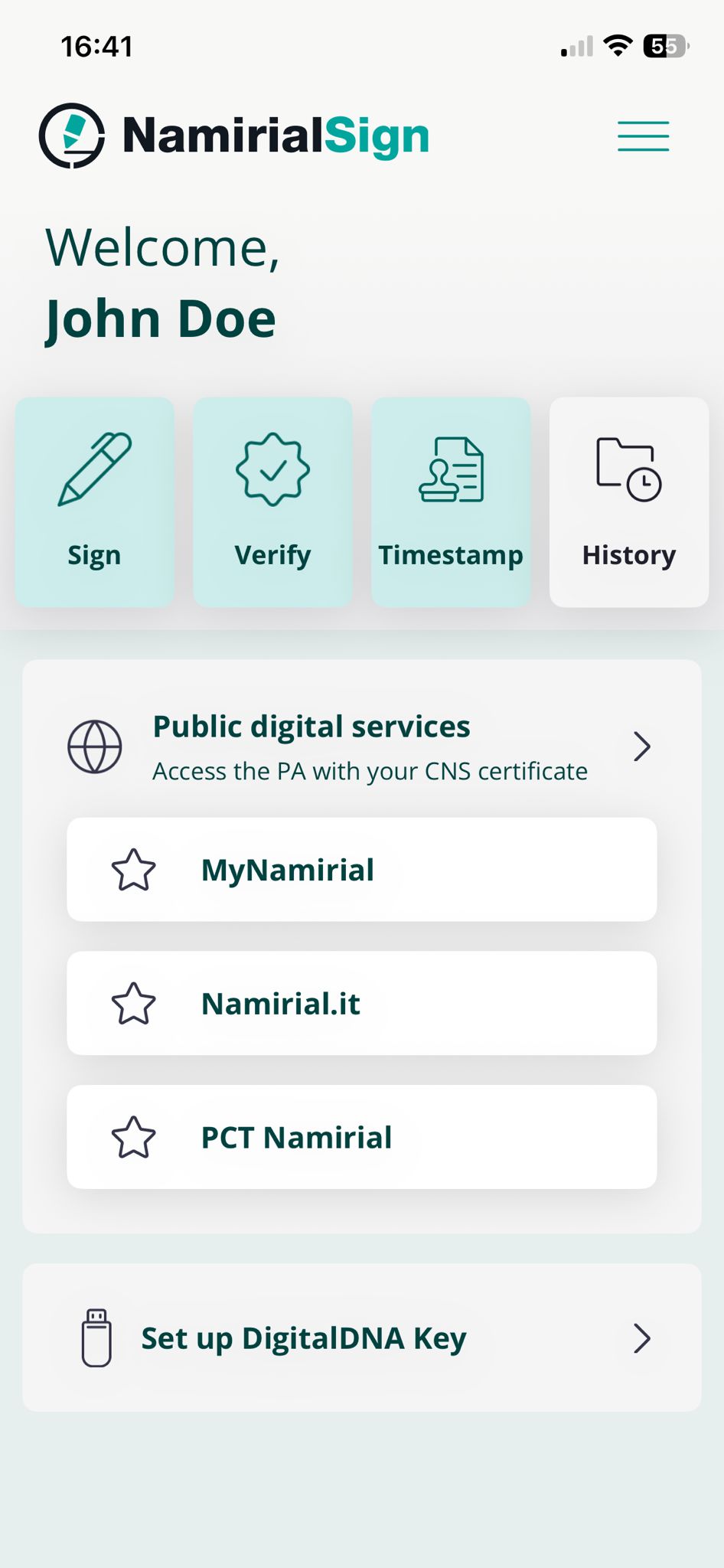Image resolution: width=724 pixels, height=1568 pixels.
Task: Tap the Sign tile
Action: coord(94,501)
